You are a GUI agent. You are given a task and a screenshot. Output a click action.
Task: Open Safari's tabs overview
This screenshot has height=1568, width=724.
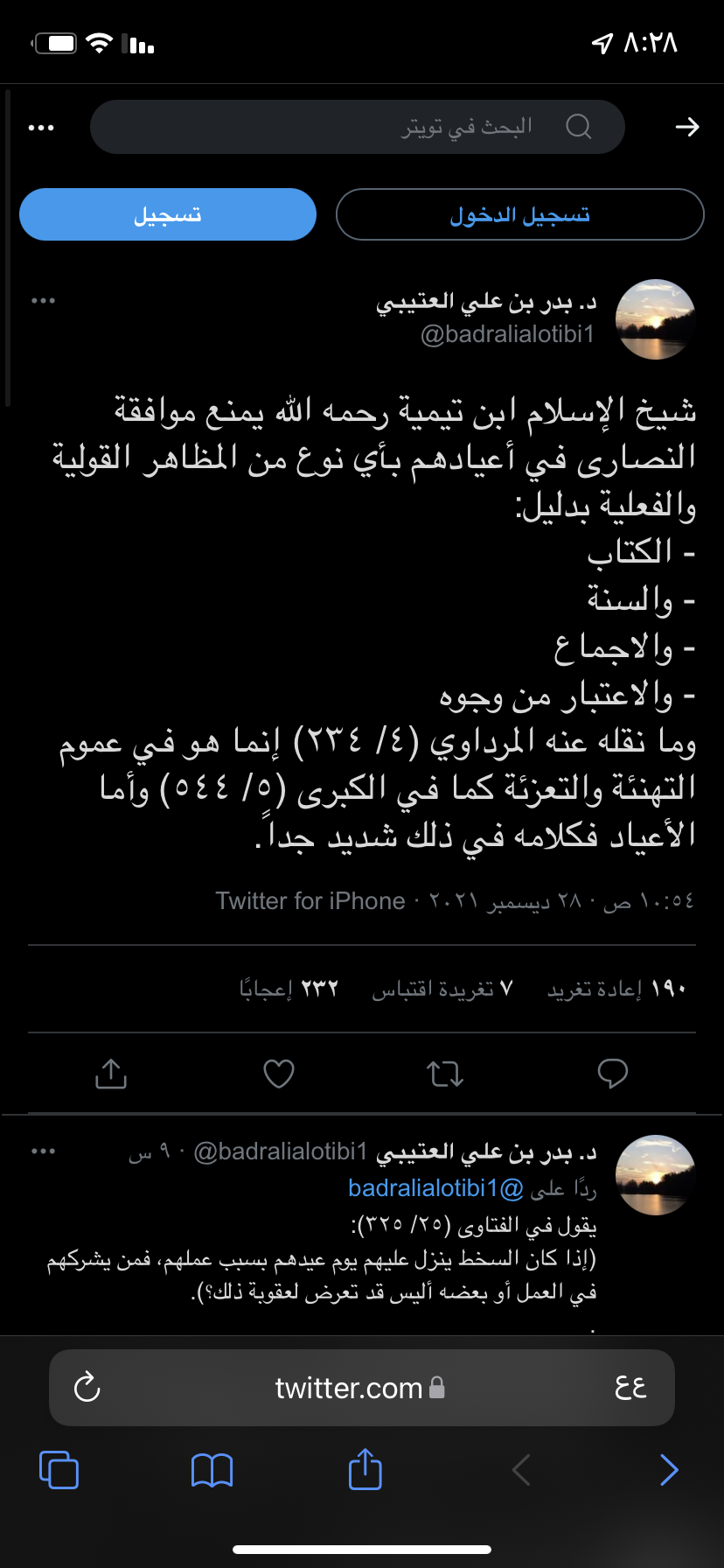[x=59, y=1470]
